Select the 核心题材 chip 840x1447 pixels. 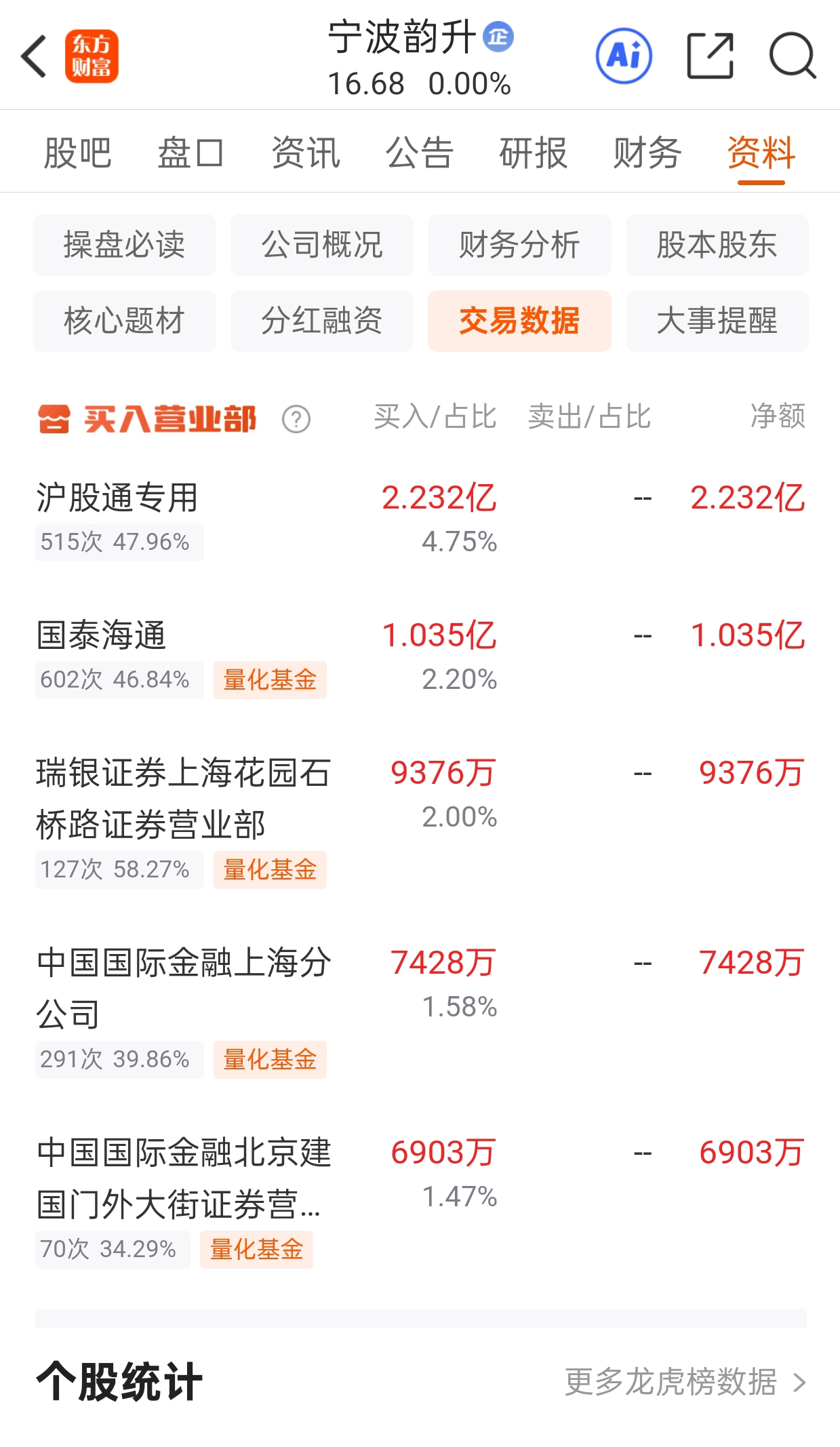click(124, 321)
